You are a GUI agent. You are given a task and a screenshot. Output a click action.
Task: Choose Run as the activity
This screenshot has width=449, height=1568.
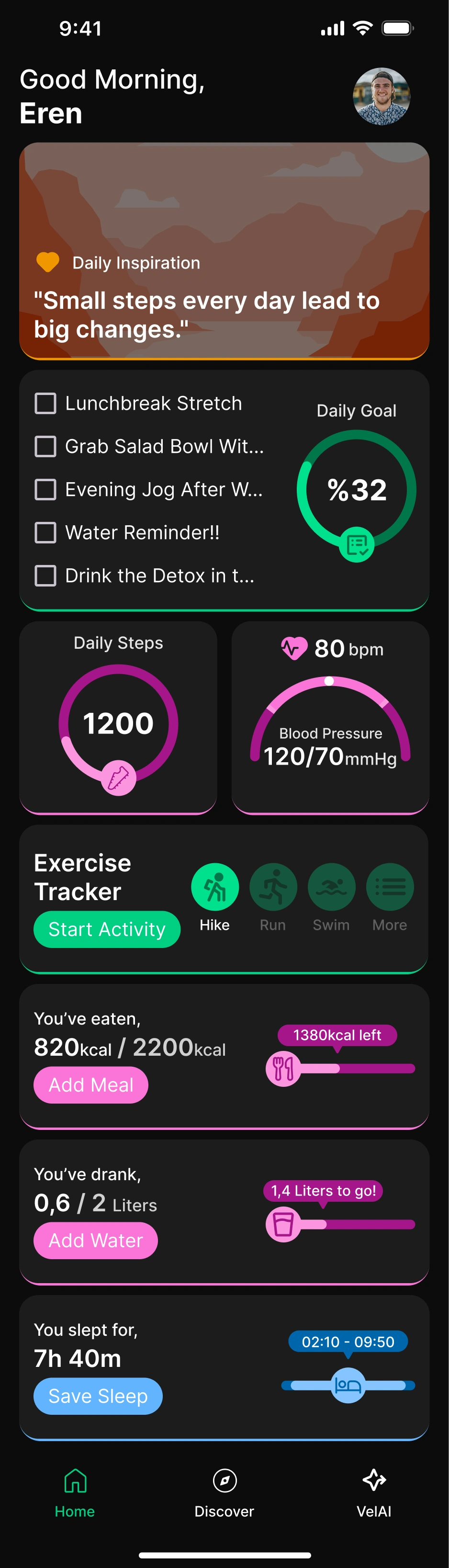(x=273, y=887)
